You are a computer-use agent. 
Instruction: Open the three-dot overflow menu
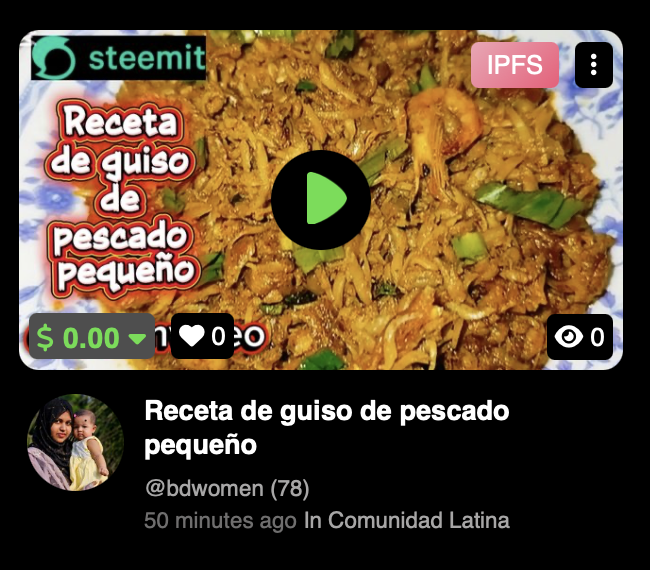[594, 65]
